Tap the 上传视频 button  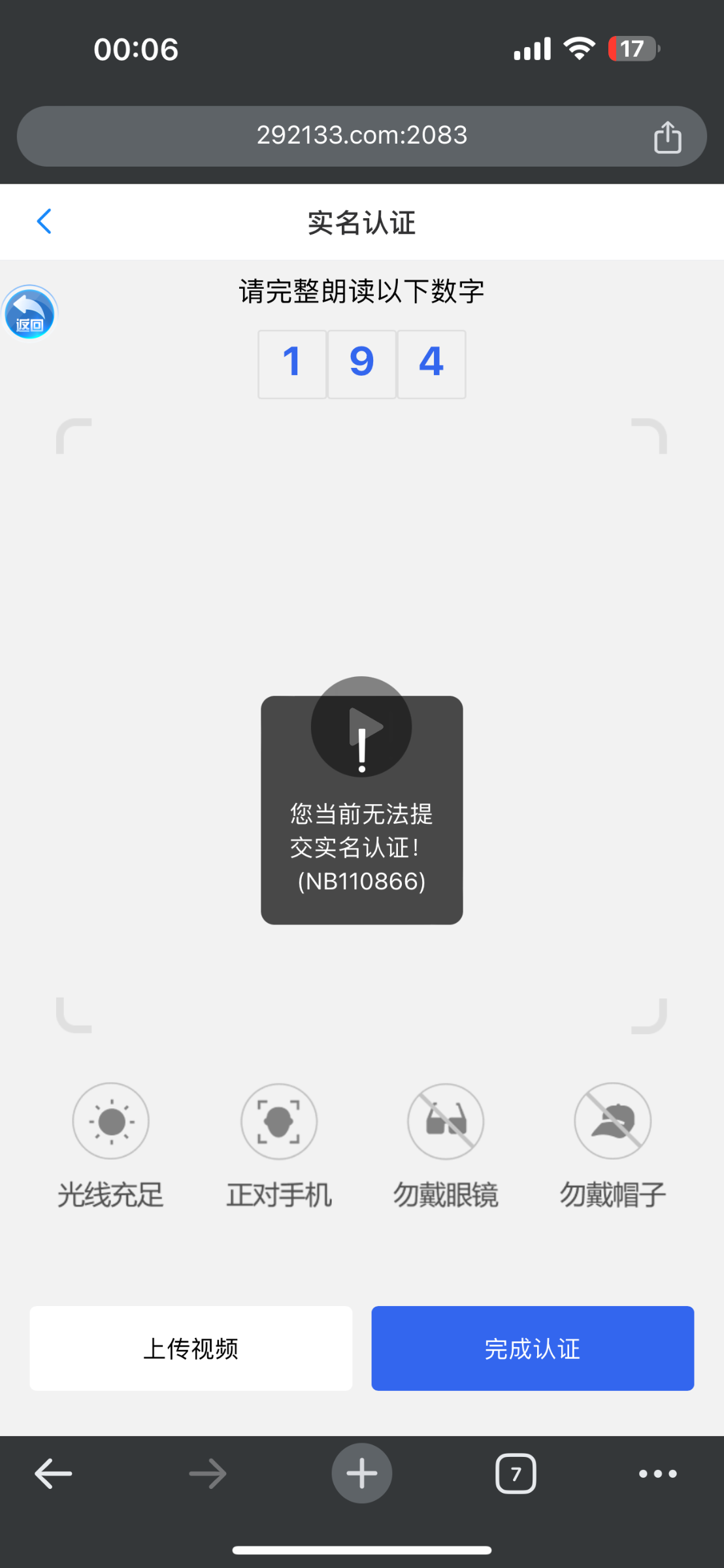[x=191, y=1348]
